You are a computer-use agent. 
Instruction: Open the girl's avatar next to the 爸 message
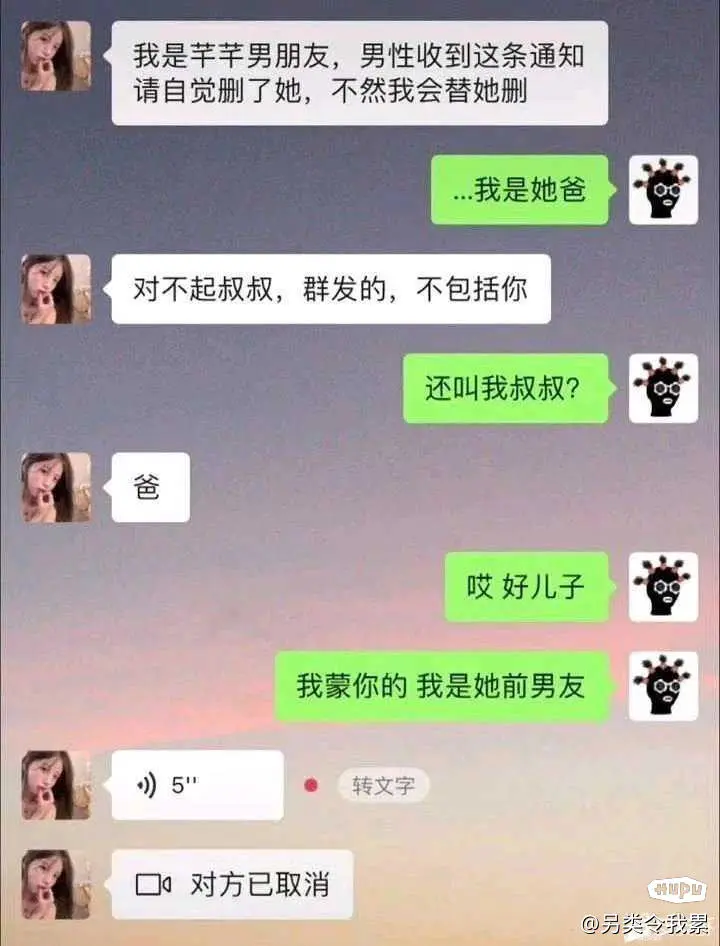[56, 487]
